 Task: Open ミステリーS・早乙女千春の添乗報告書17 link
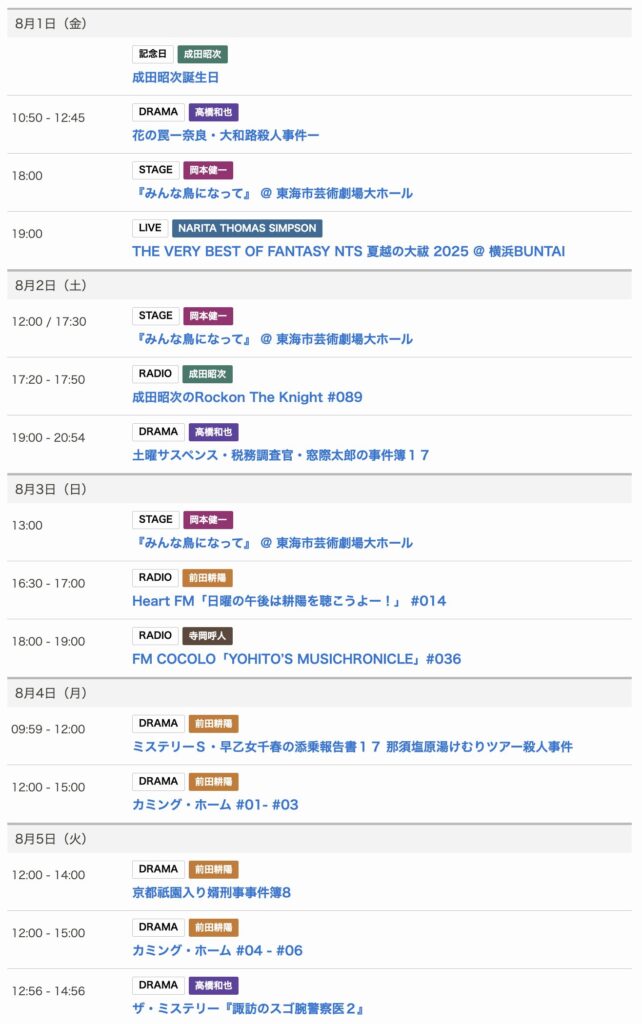tap(352, 747)
